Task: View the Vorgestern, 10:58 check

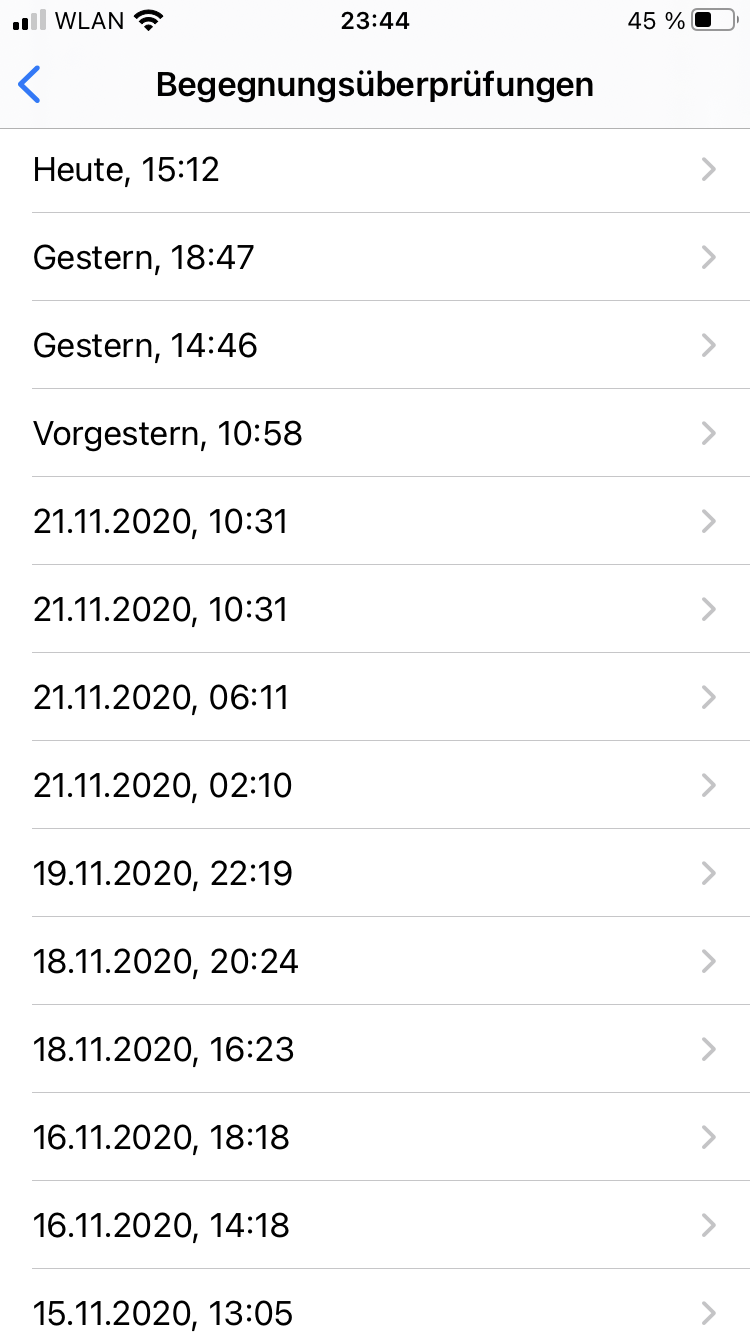Action: (x=375, y=434)
